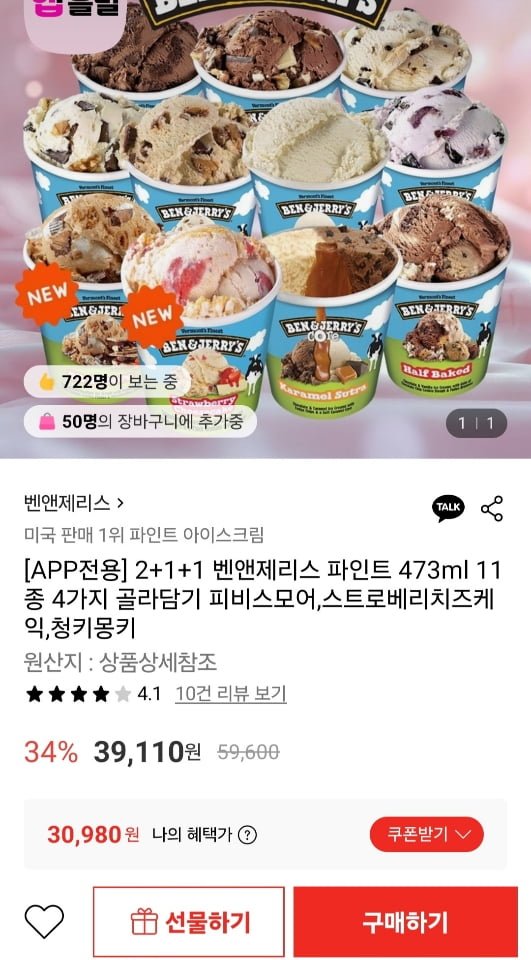The height and width of the screenshot is (960, 531).
Task: Tap the 쿠폰받기 coupon button
Action: tap(426, 834)
